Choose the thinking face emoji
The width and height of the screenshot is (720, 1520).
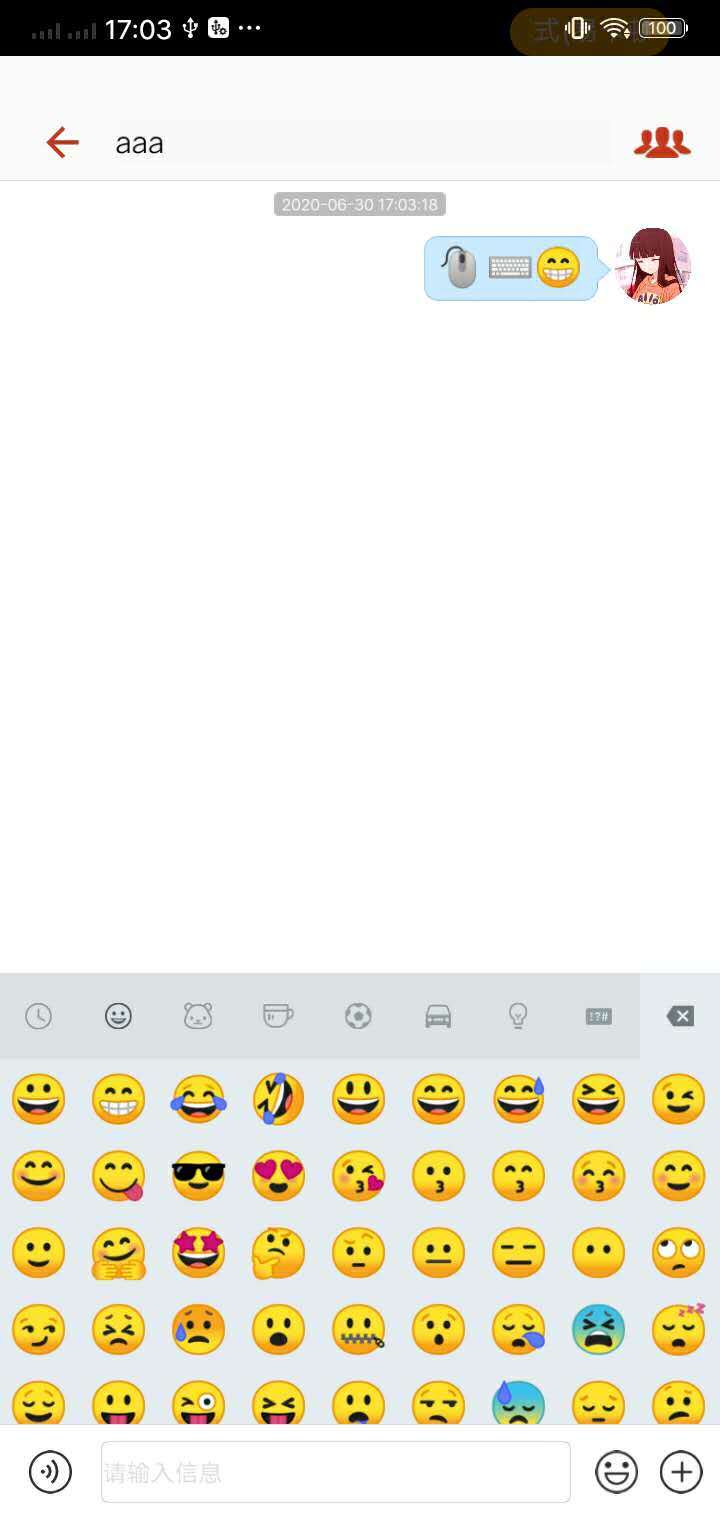(278, 1253)
